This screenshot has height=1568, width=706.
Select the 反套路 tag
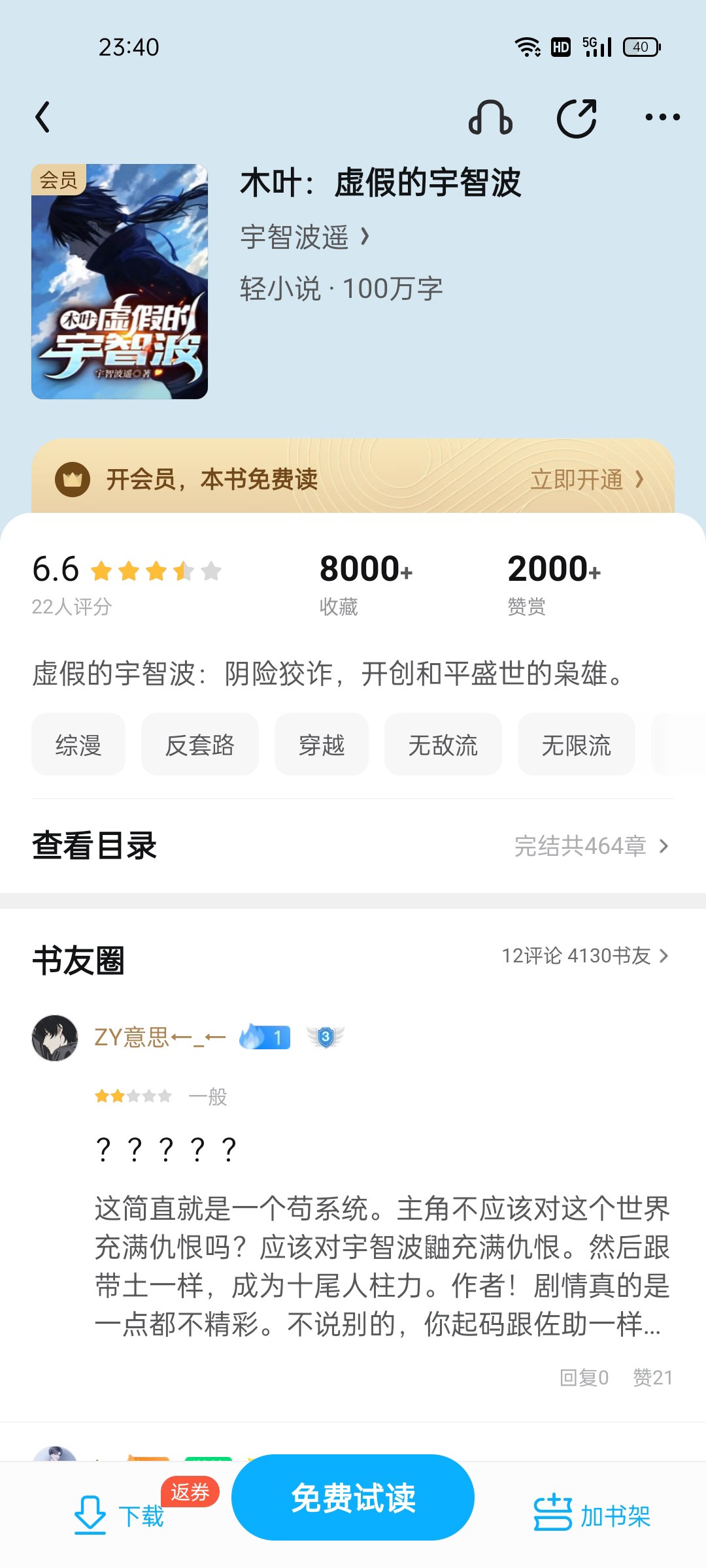click(x=199, y=745)
